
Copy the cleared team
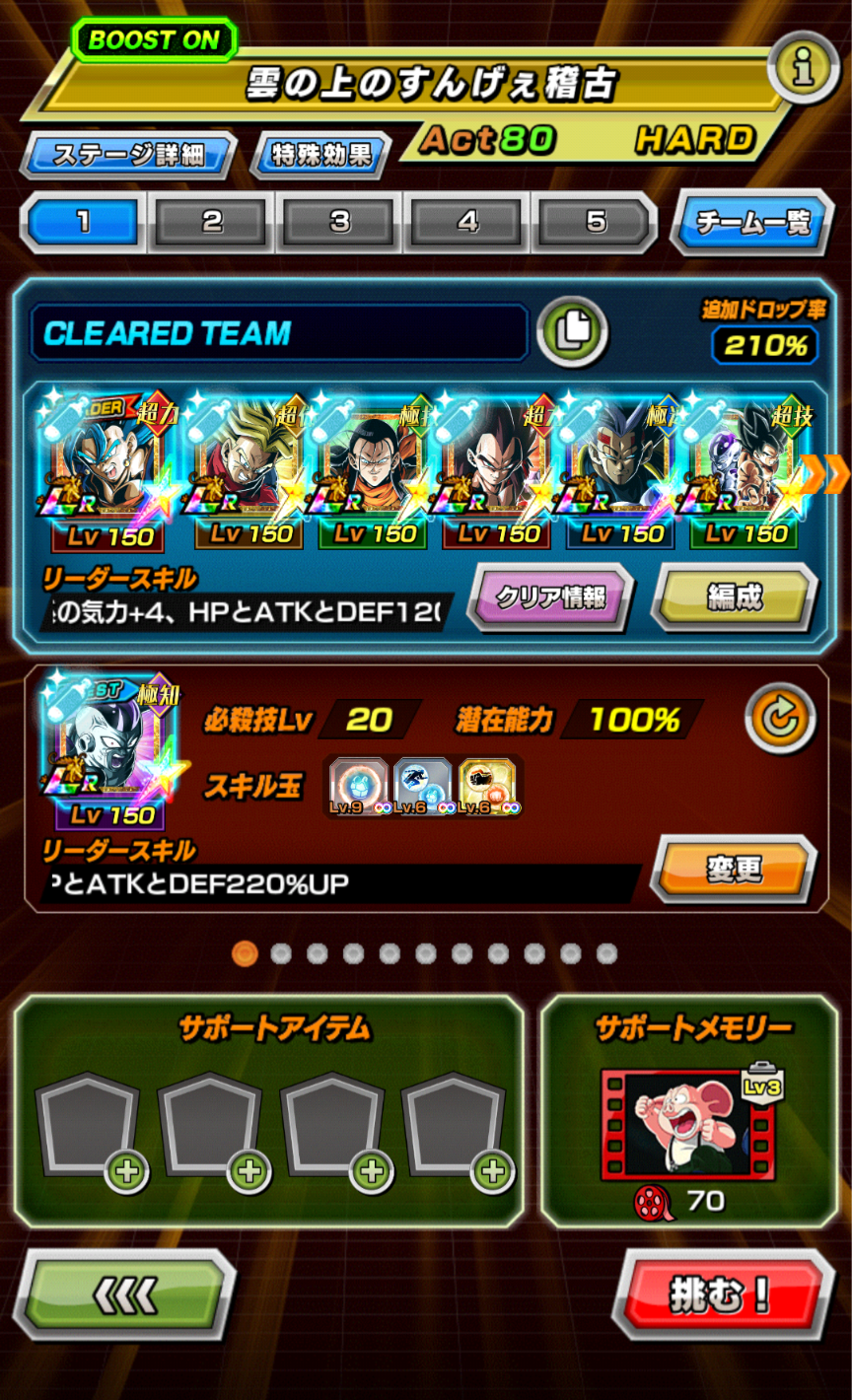pyautogui.click(x=572, y=332)
